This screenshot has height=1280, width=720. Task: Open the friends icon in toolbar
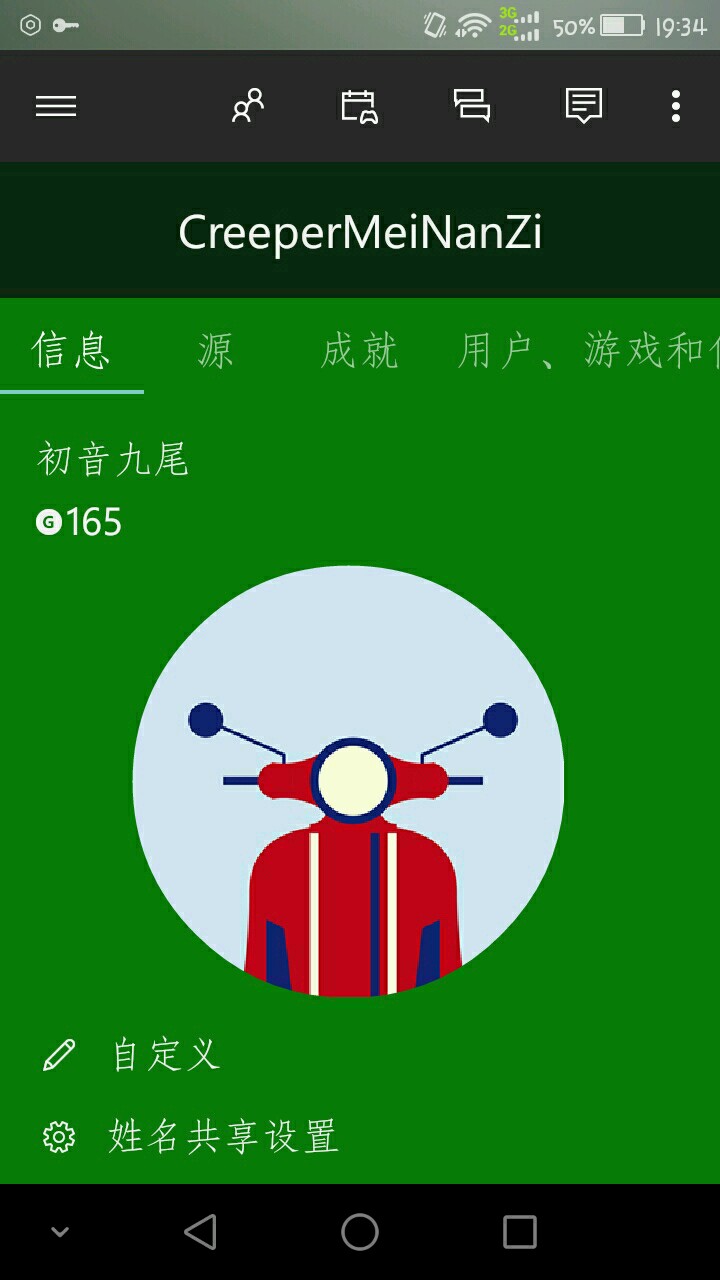tap(247, 106)
